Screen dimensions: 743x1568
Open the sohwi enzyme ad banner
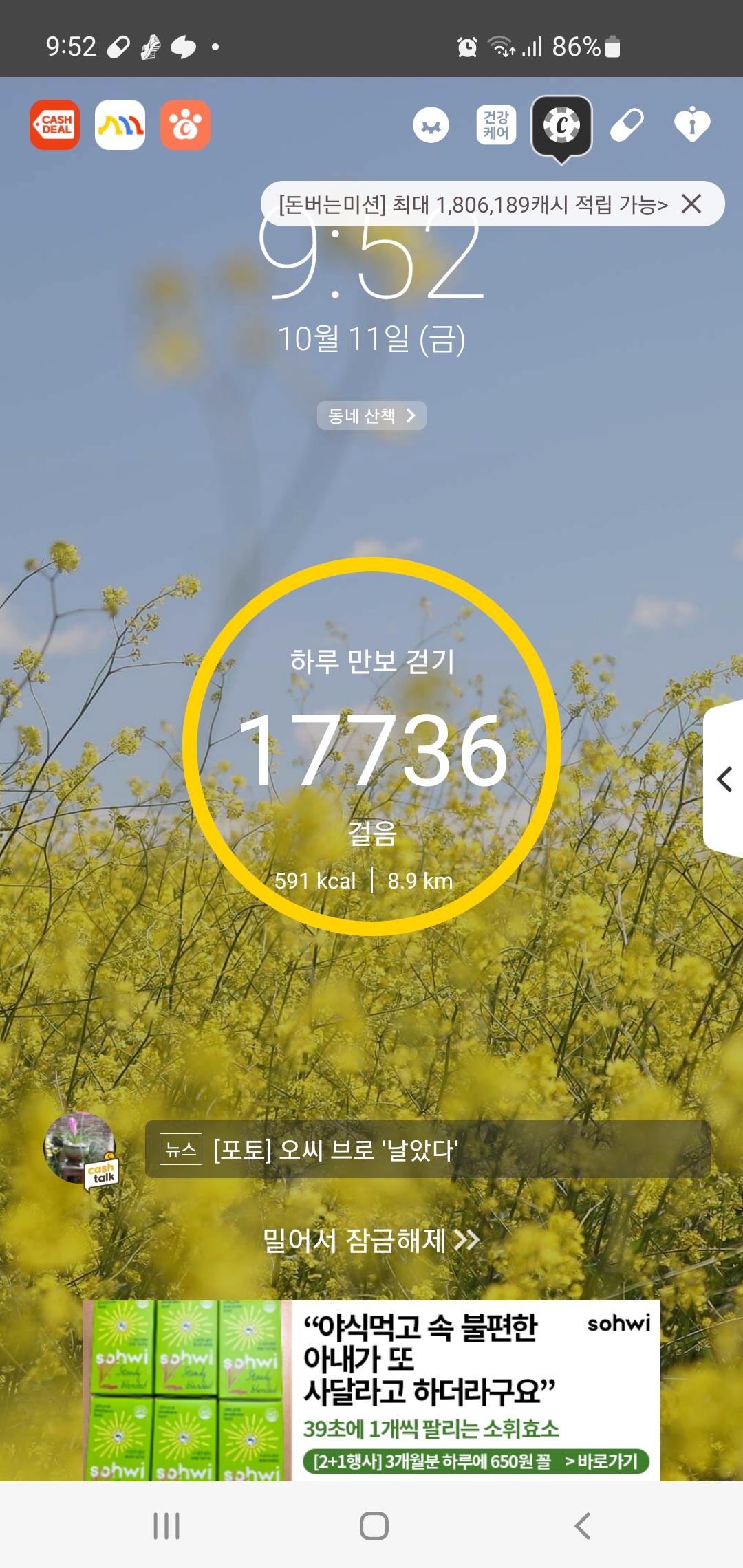(371, 1391)
